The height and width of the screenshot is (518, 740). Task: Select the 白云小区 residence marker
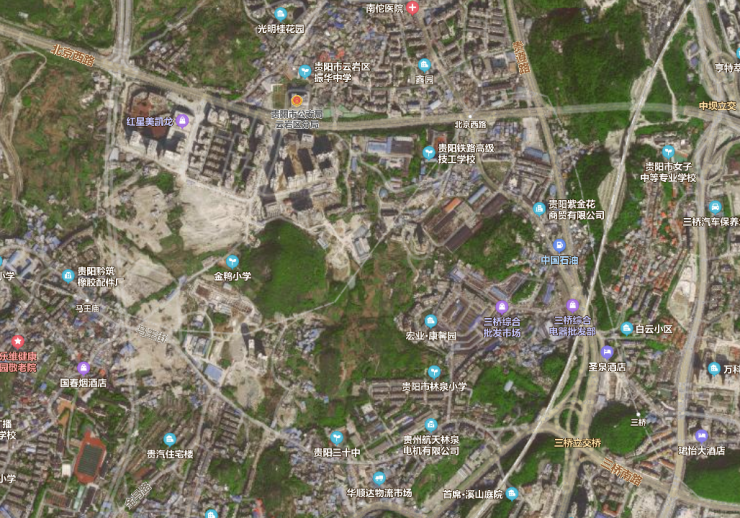626,328
